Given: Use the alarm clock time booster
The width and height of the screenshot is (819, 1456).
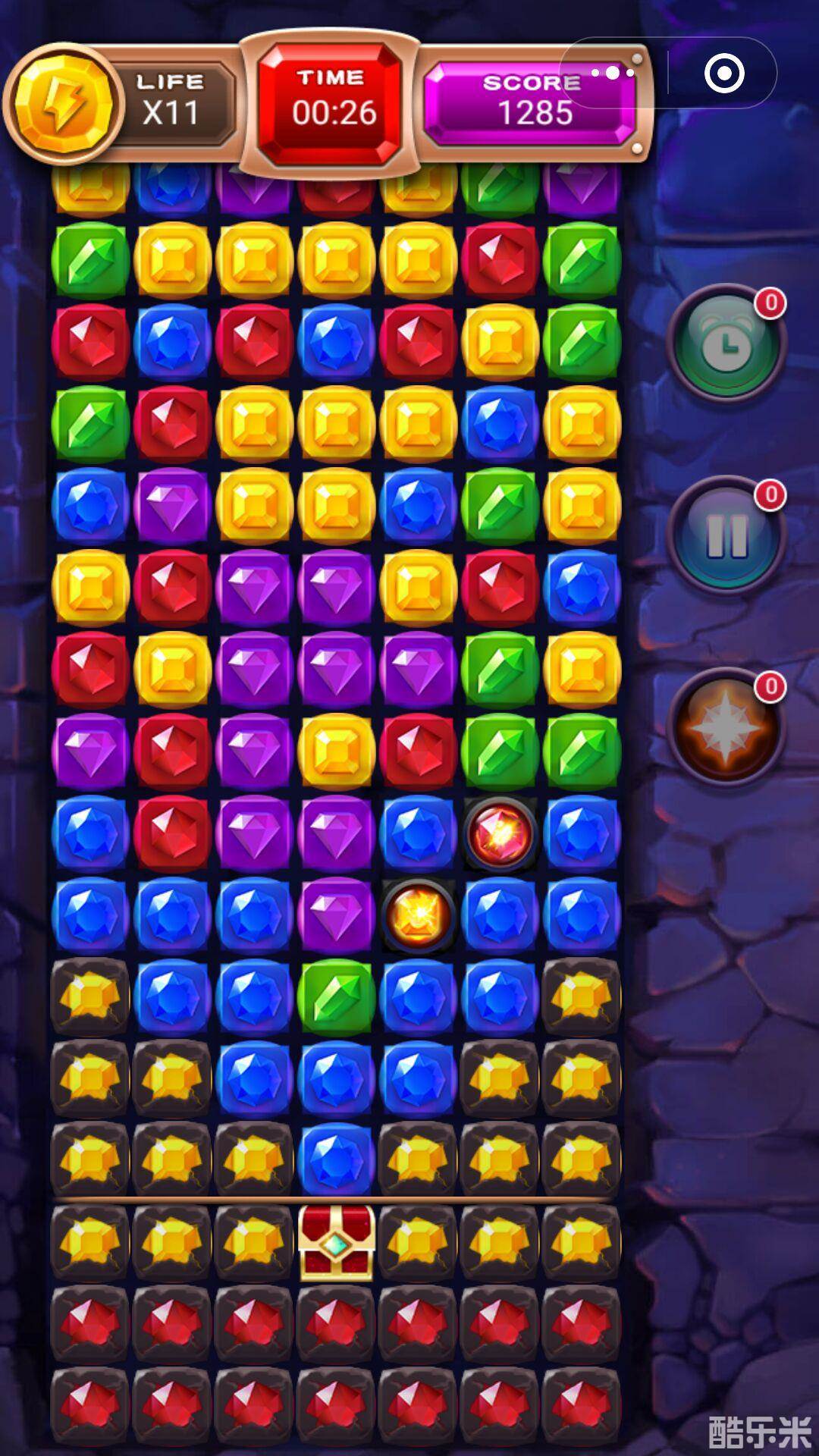Looking at the screenshot, I should [726, 344].
